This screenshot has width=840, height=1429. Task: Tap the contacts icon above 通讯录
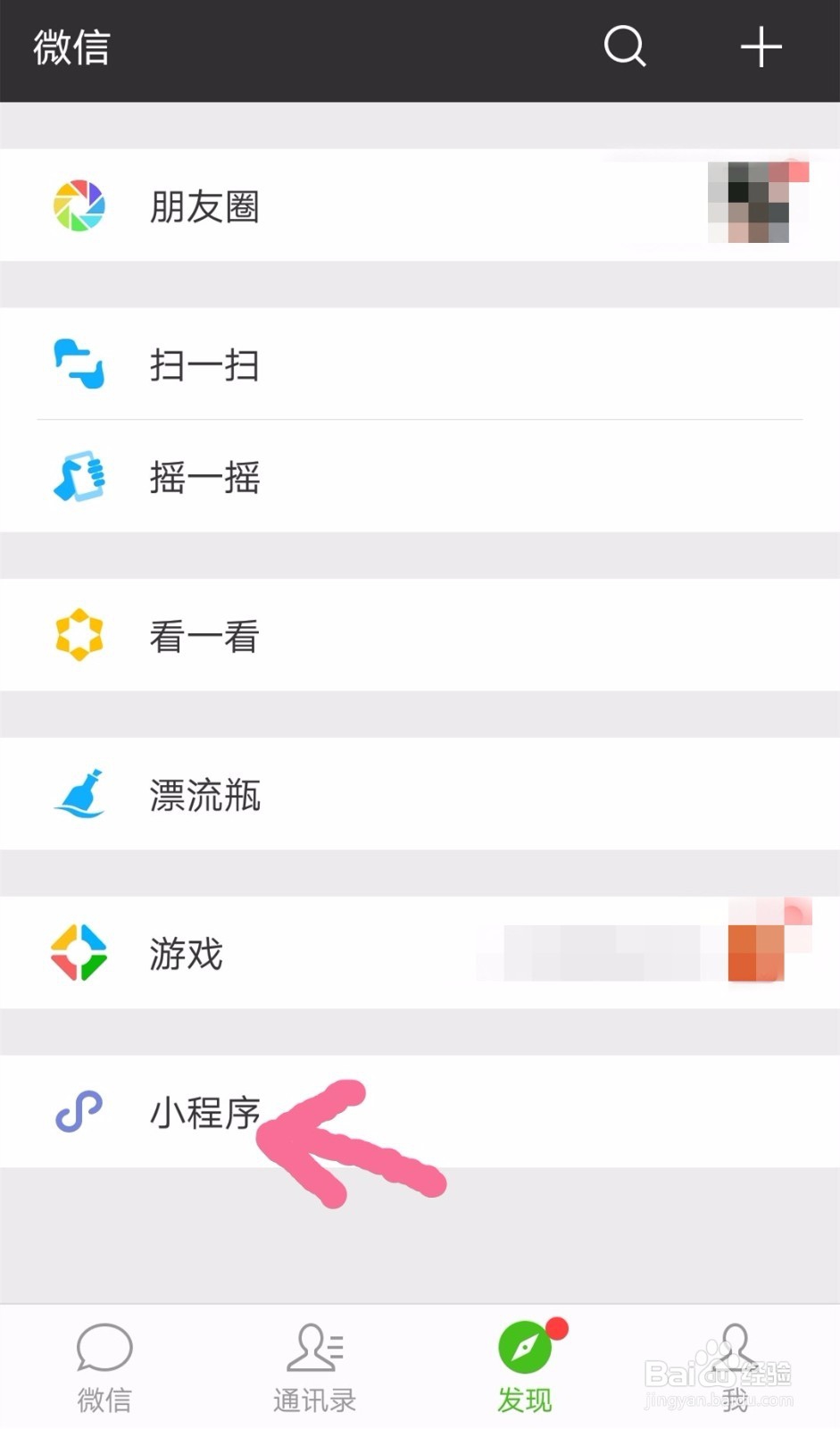point(314,1347)
